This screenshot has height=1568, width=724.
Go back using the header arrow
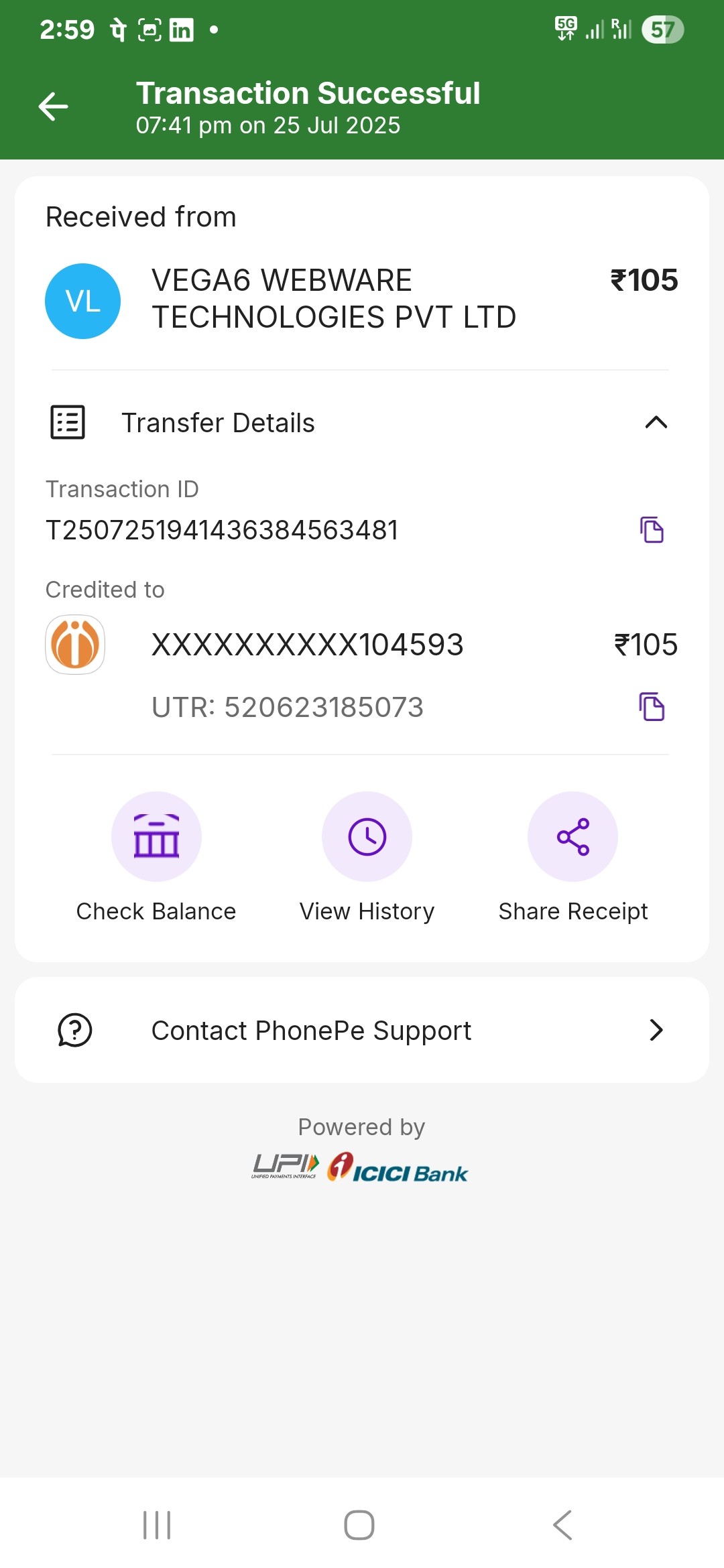(x=54, y=107)
